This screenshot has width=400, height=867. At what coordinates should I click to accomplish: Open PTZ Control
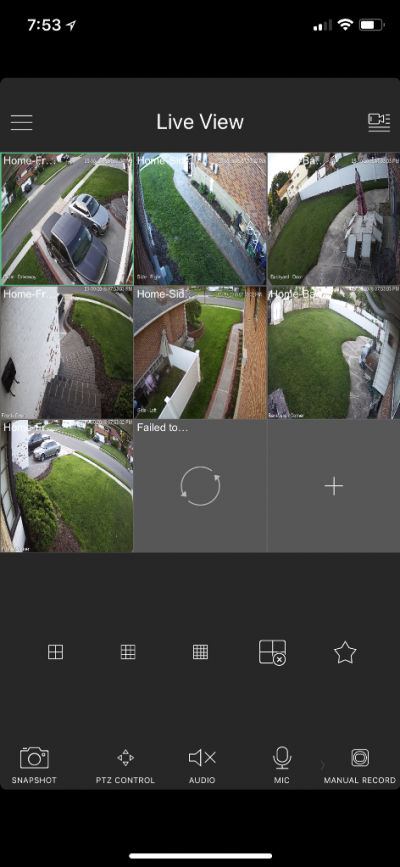point(126,765)
